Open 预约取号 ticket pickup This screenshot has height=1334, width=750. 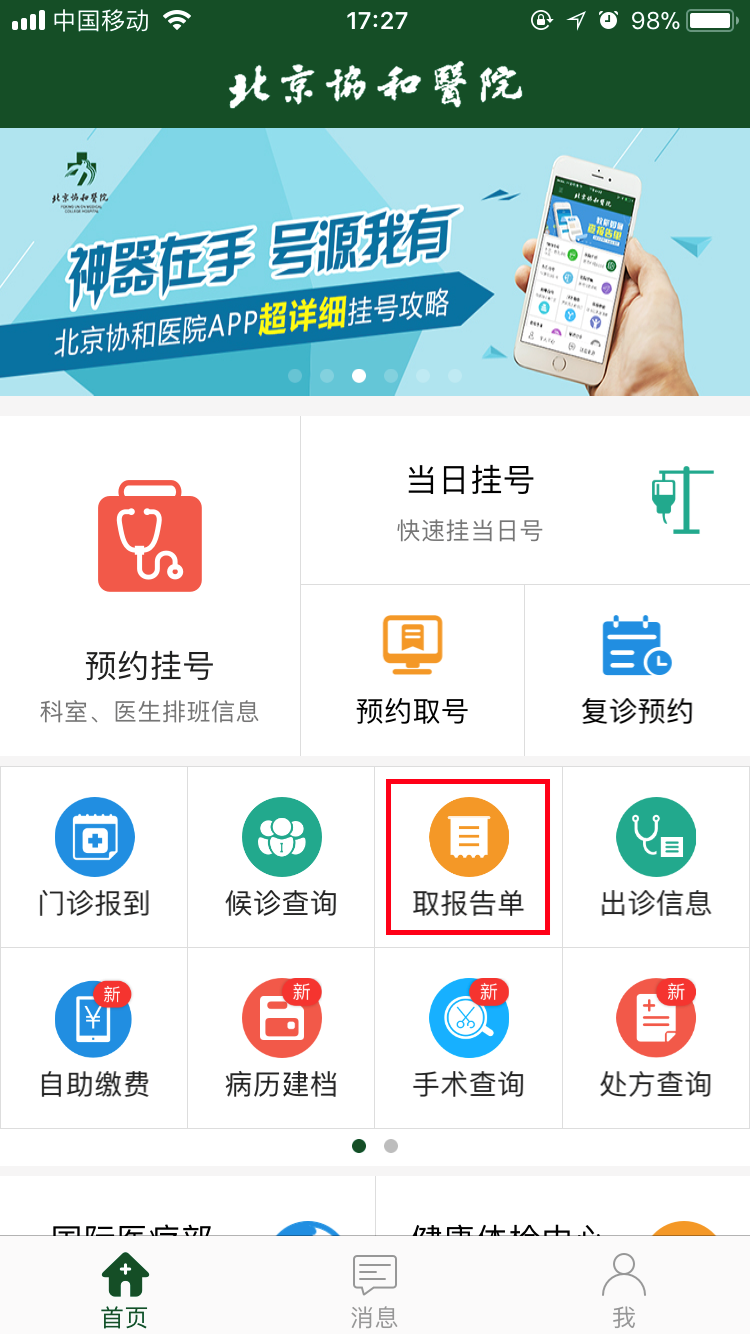tap(412, 670)
